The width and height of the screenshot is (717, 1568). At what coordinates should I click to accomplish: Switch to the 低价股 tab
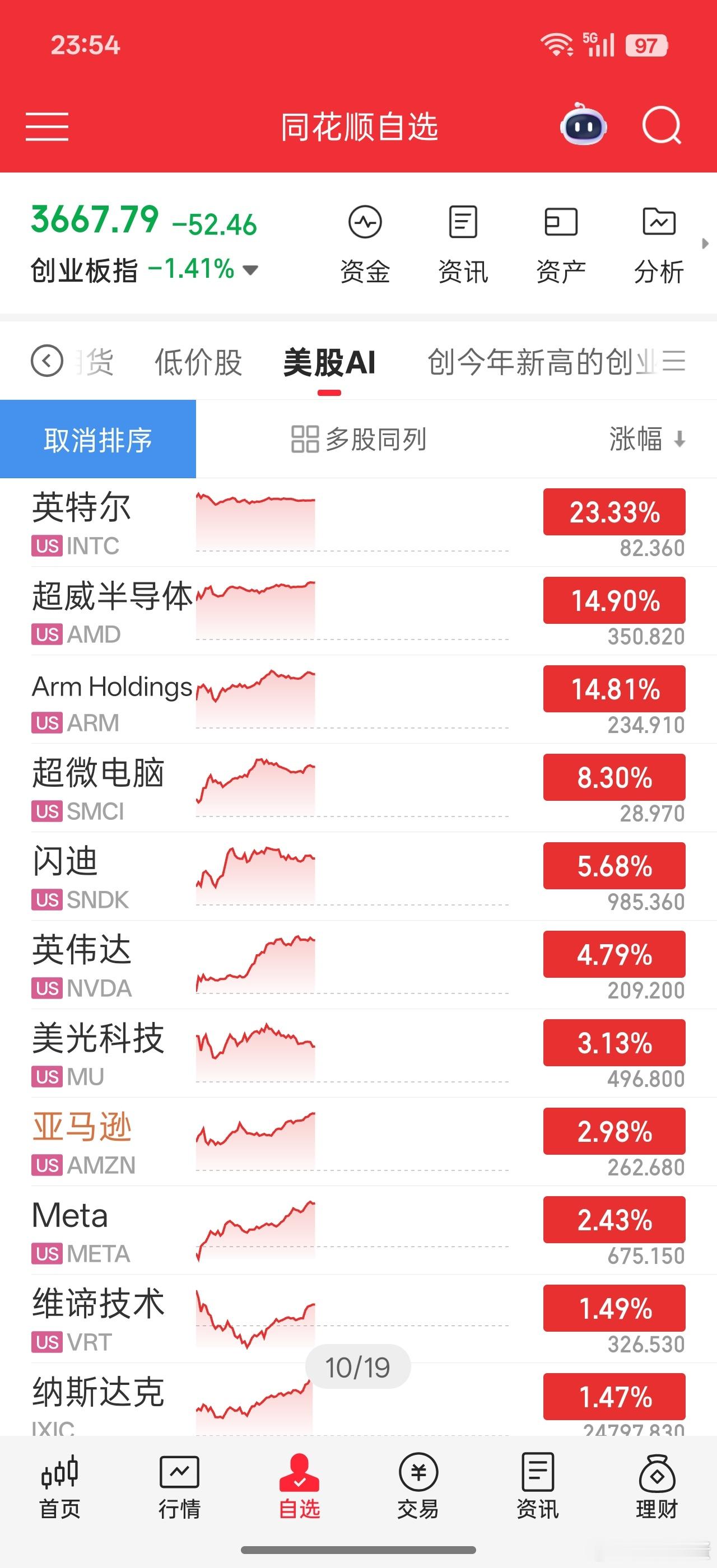click(x=199, y=360)
